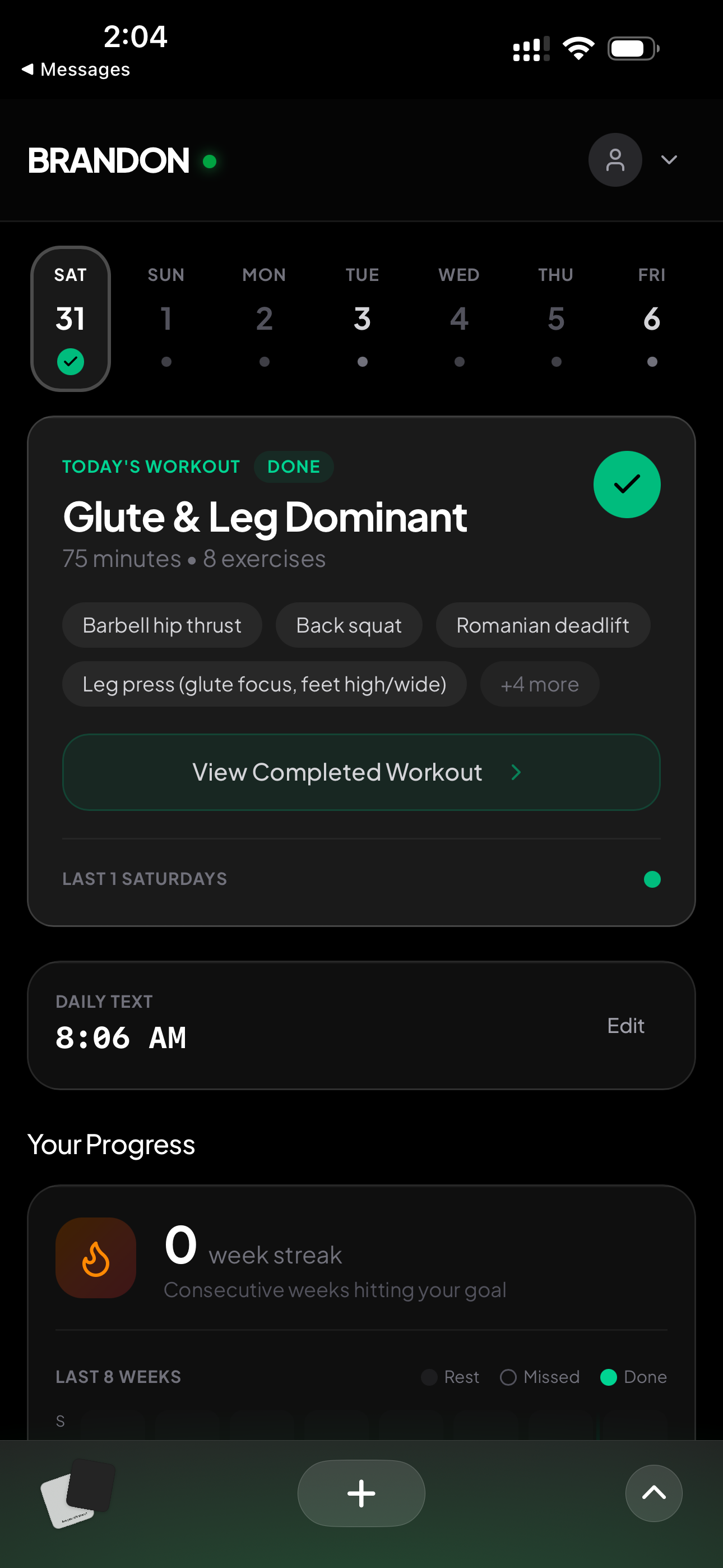Tap the plus button at bottom center

tap(361, 1493)
